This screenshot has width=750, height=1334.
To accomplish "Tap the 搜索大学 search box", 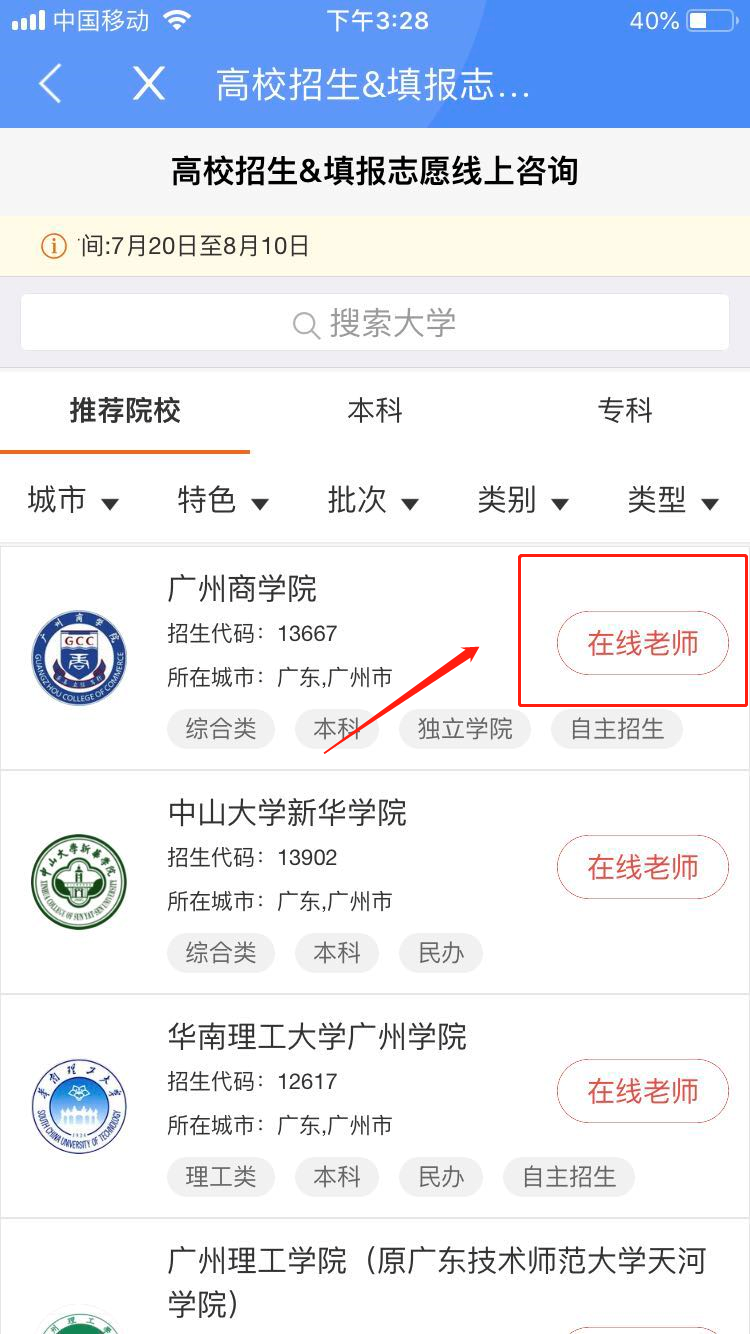I will [x=375, y=323].
